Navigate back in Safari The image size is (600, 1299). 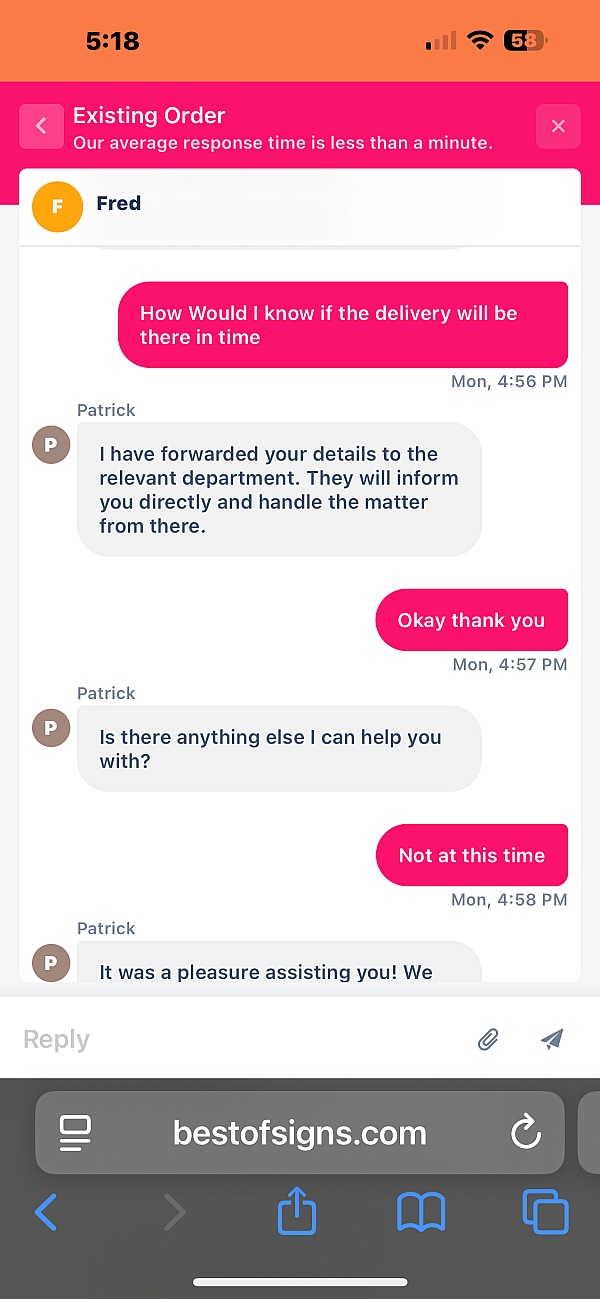pos(46,1213)
